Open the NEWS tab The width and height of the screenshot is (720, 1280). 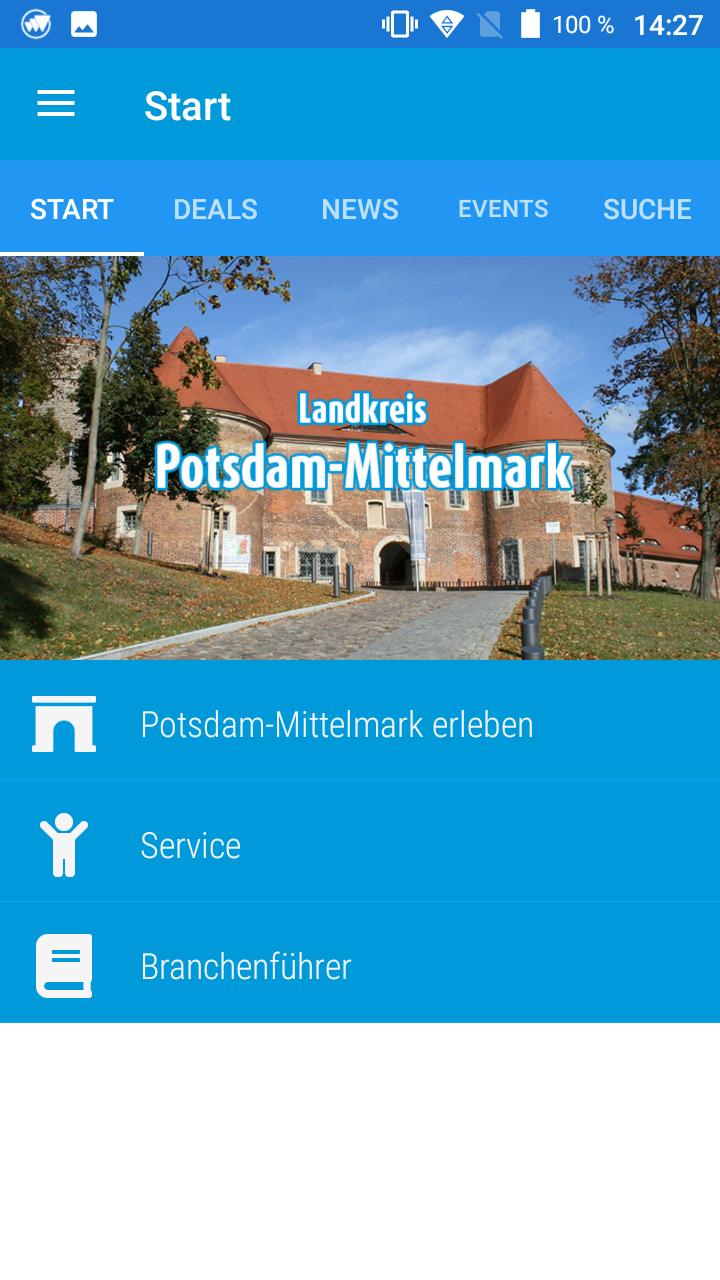[x=359, y=209]
